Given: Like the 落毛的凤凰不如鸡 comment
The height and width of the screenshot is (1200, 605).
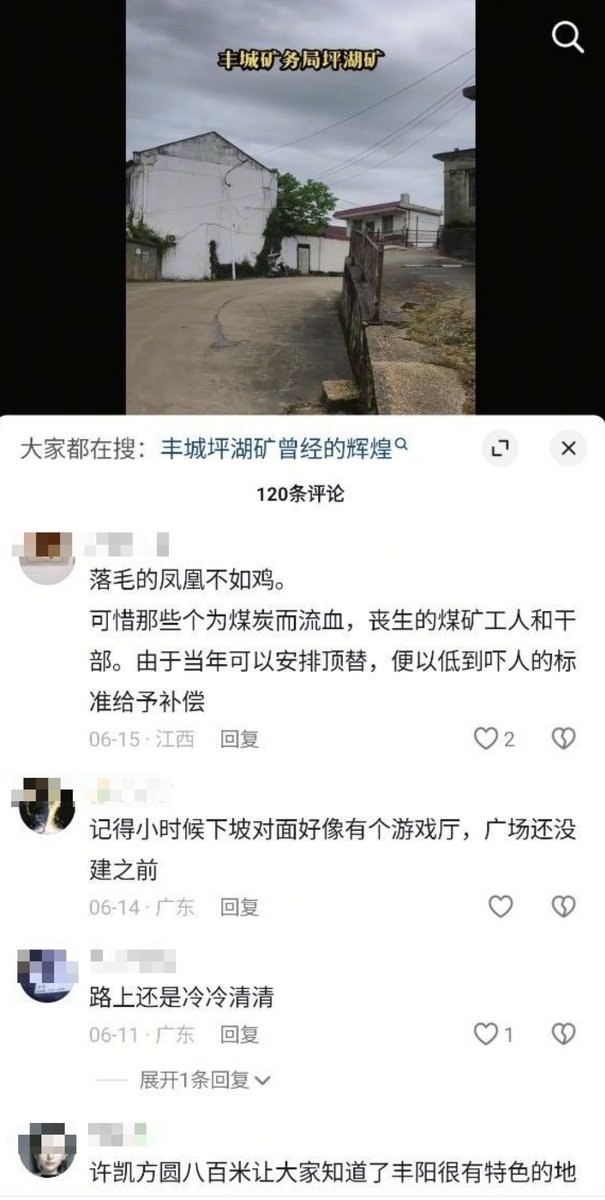Looking at the screenshot, I should coord(494,739).
